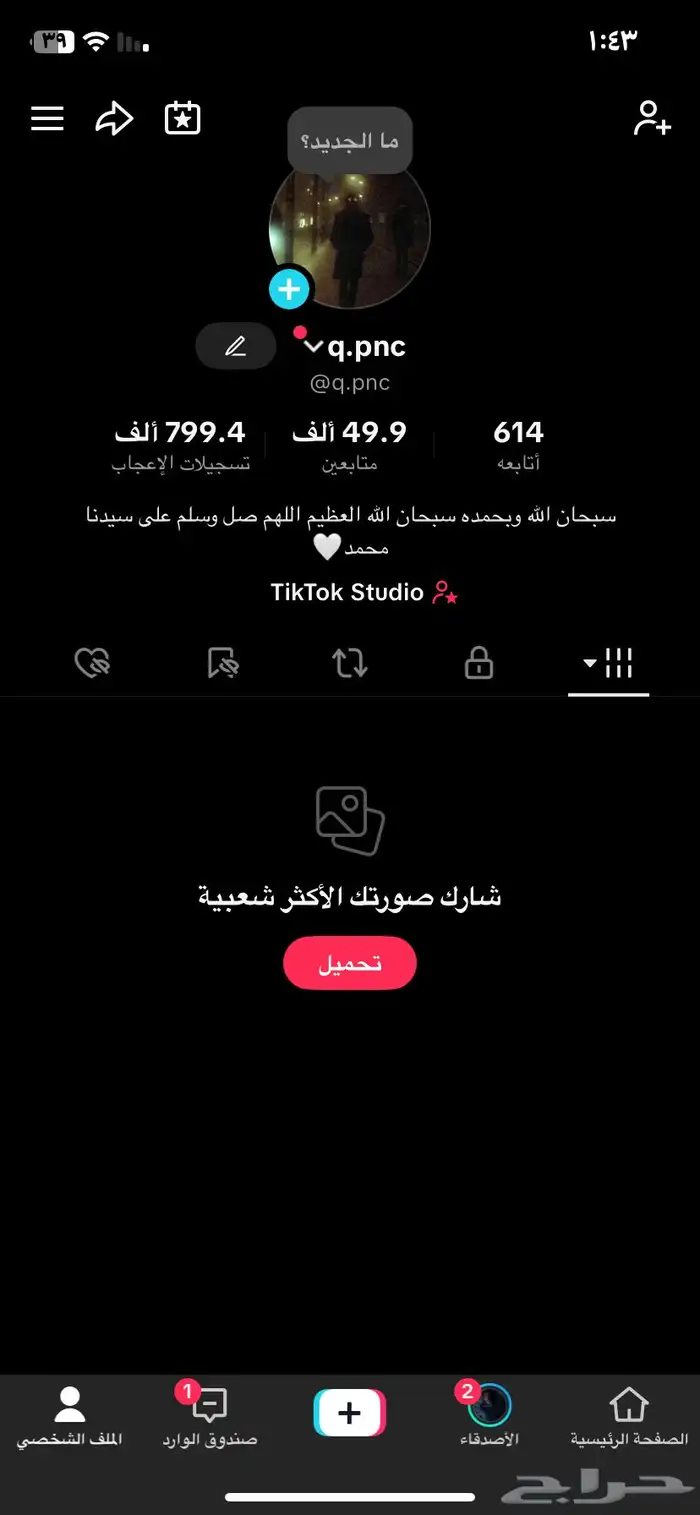Open the starred calendar icon
This screenshot has height=1515, width=700.
[183, 119]
